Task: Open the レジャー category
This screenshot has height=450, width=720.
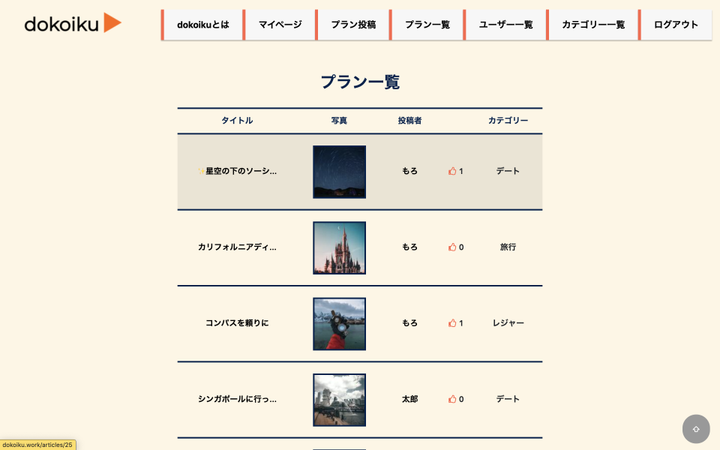Action: (x=508, y=323)
